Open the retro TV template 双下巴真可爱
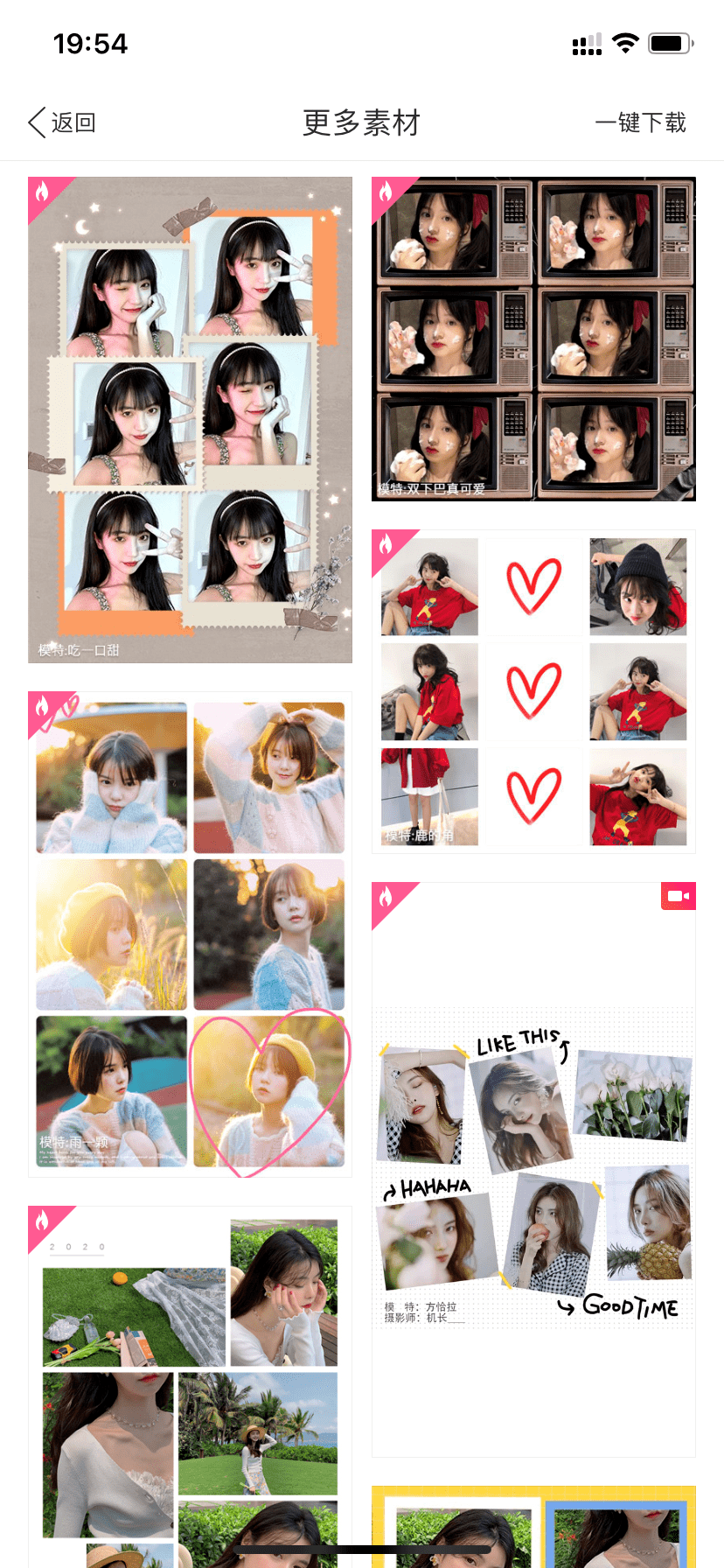 (x=533, y=339)
